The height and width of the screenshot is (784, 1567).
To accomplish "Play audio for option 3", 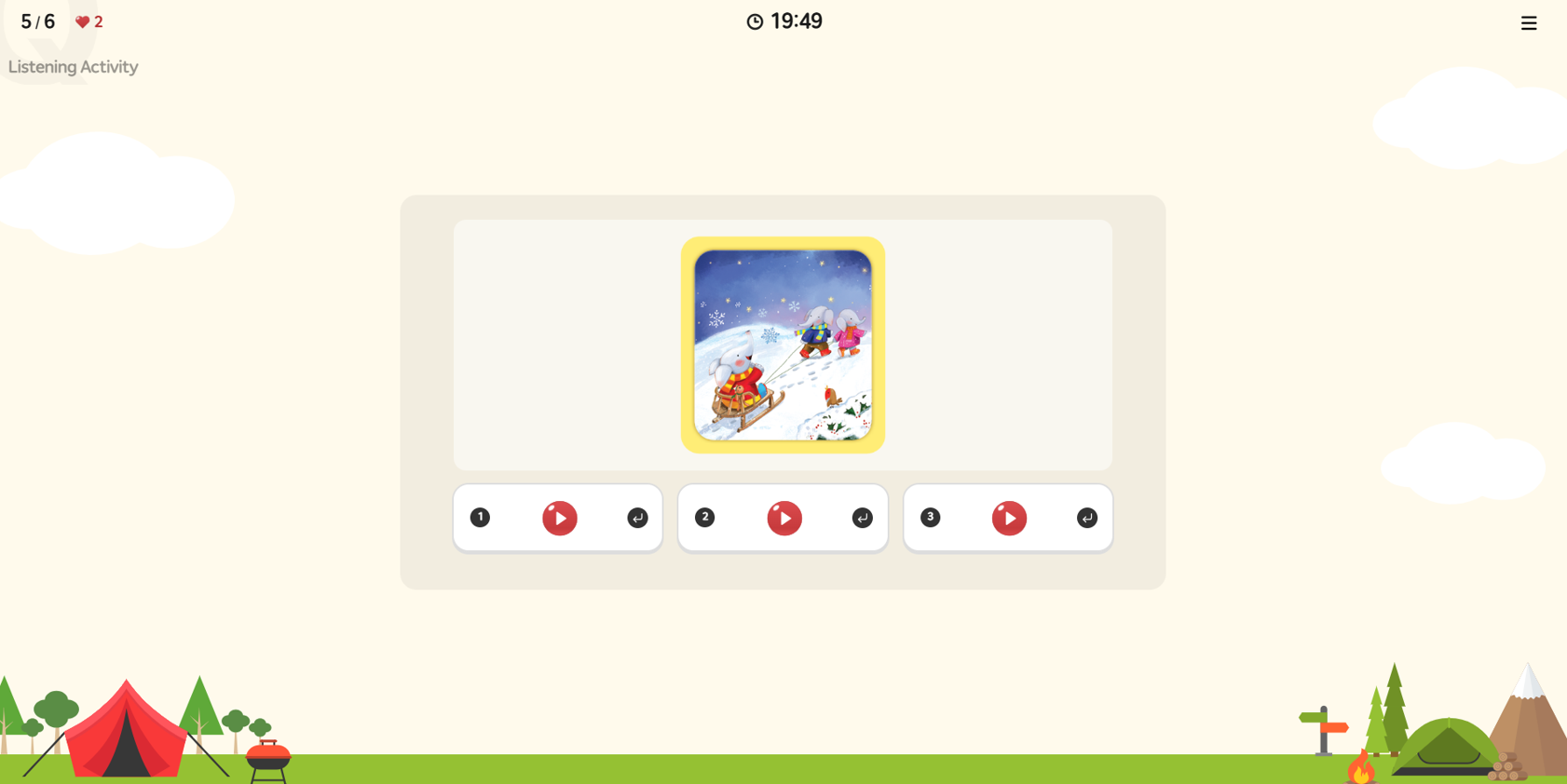I will pos(1009,518).
